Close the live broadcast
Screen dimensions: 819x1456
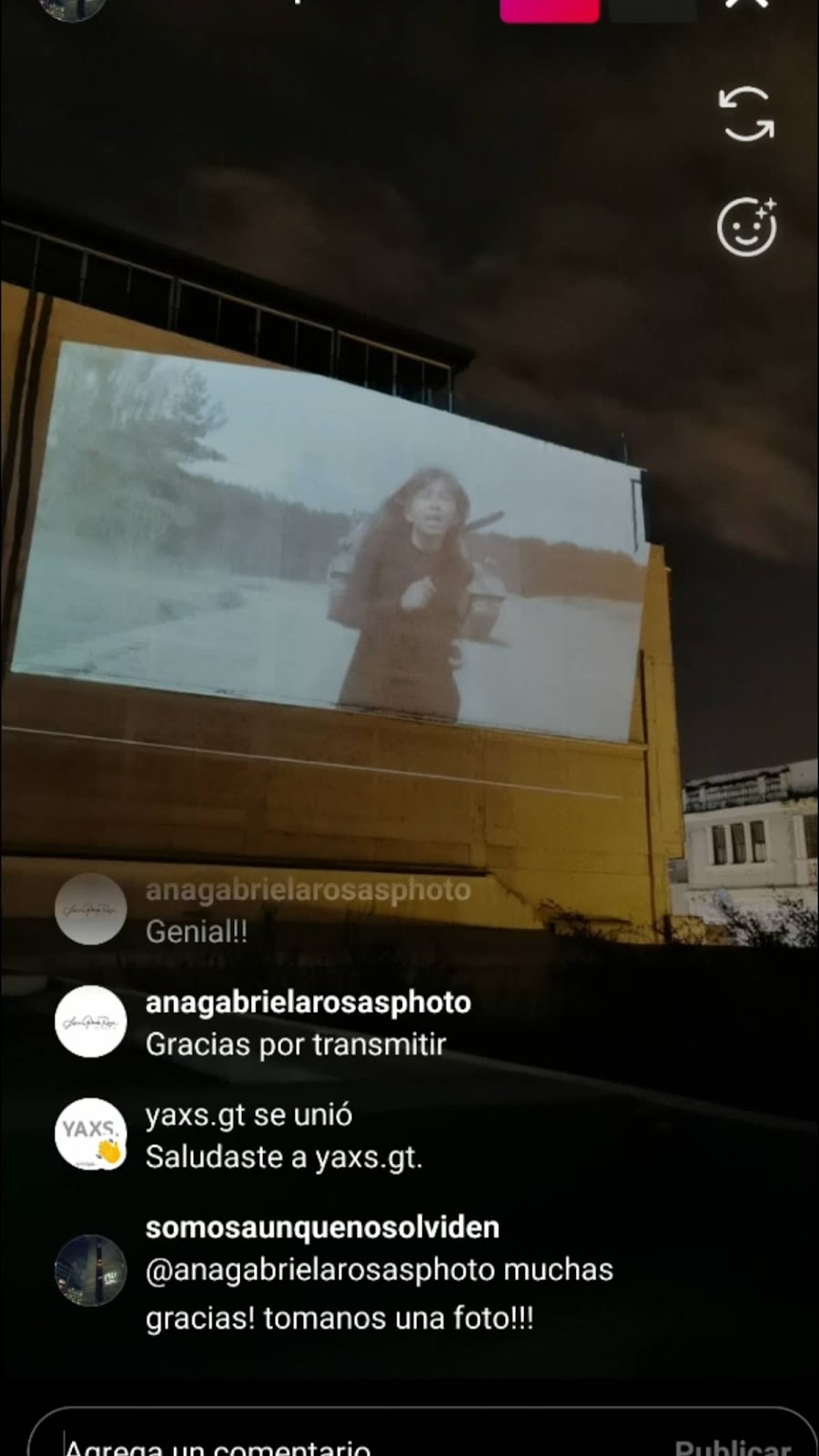(x=746, y=5)
